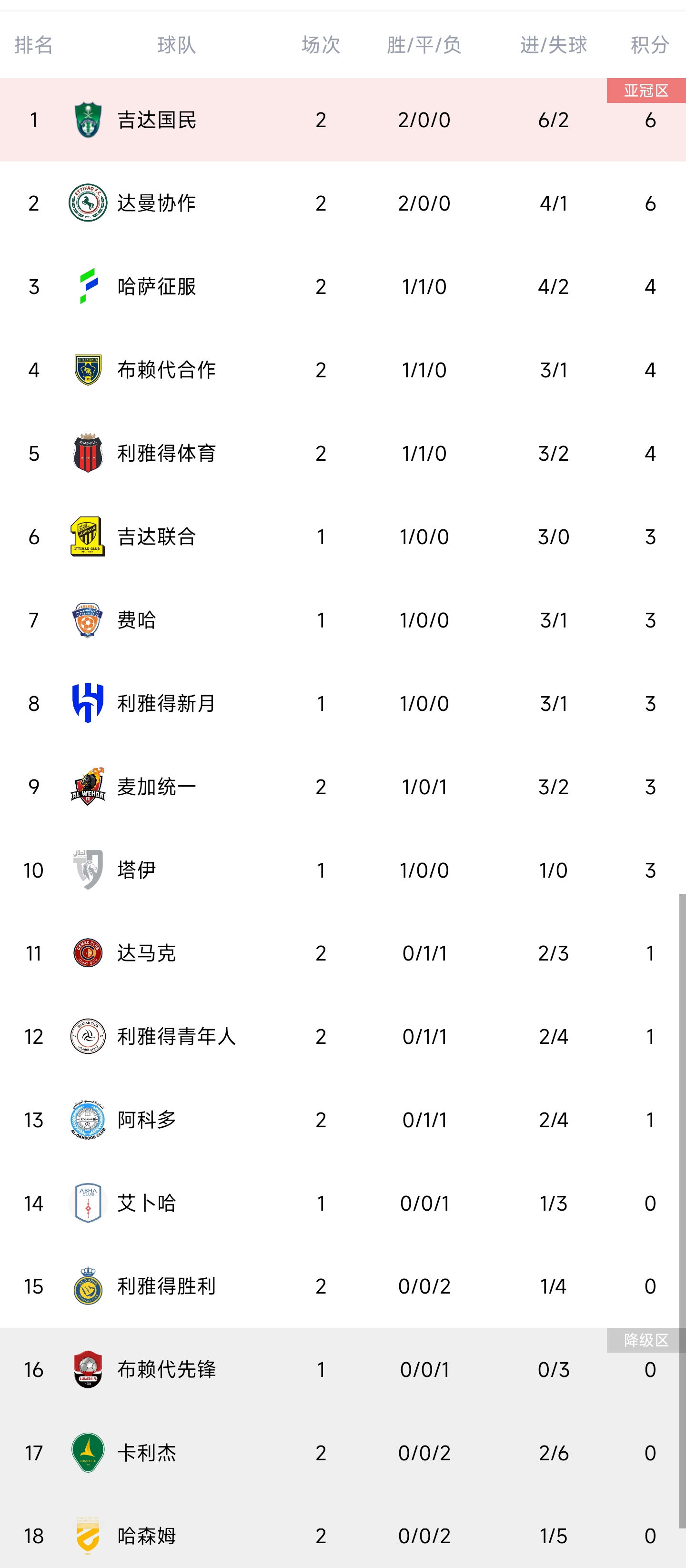This screenshot has height=1568, width=686.
Task: Tap the 吉达联合 team row
Action: pyautogui.click(x=343, y=537)
